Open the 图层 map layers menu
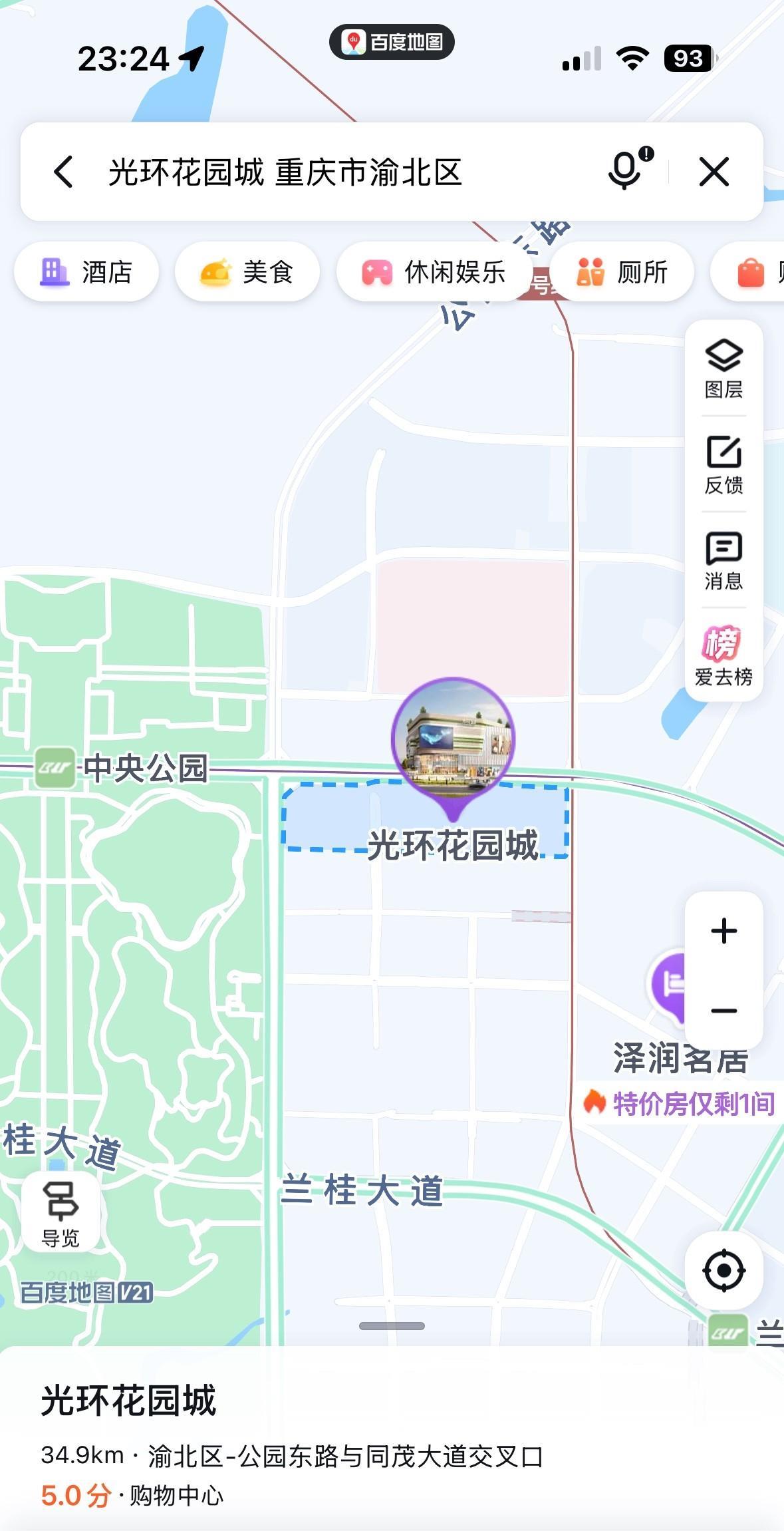784x1531 pixels. point(723,369)
